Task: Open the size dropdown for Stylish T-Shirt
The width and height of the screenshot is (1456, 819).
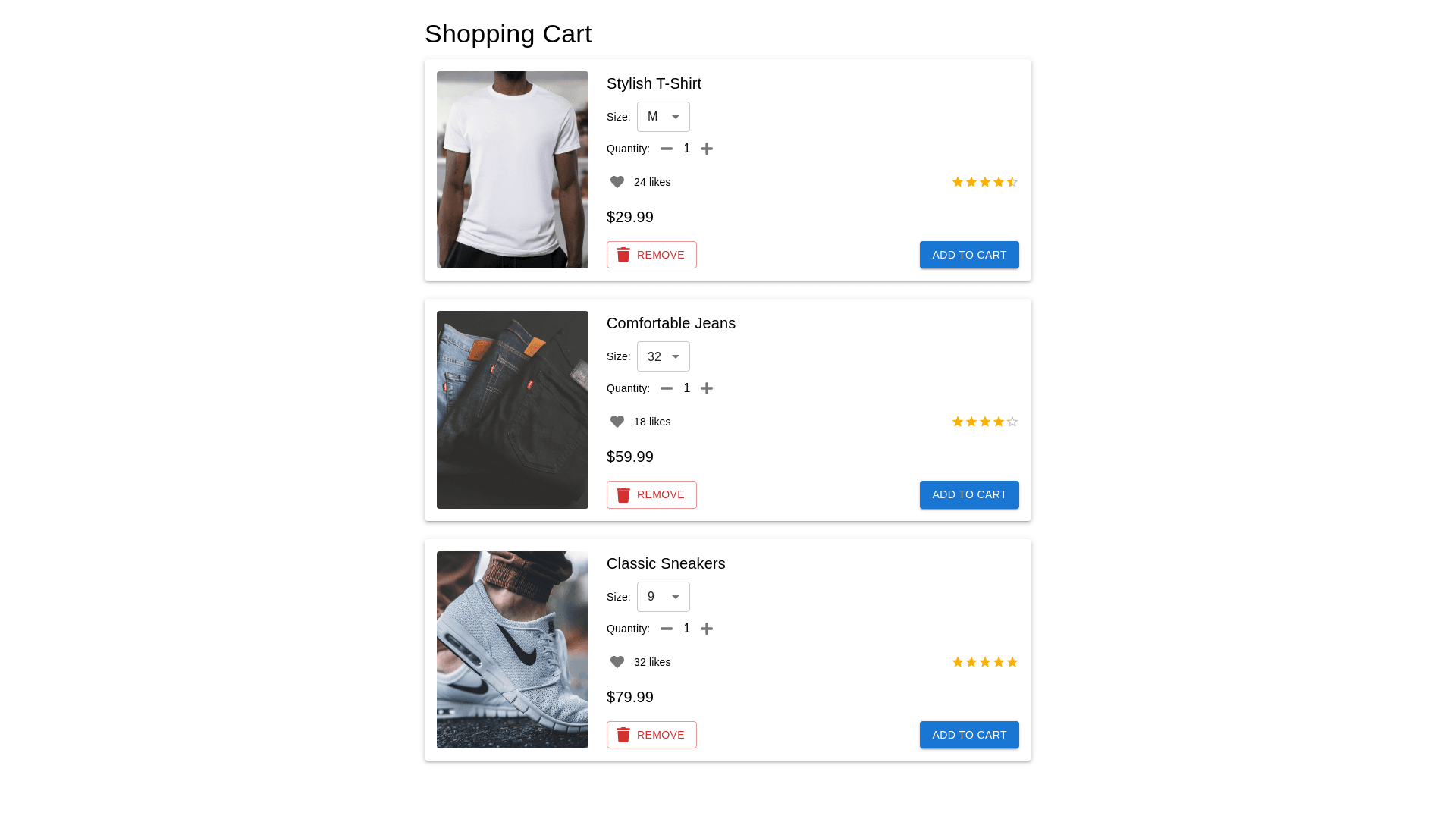Action: click(664, 117)
